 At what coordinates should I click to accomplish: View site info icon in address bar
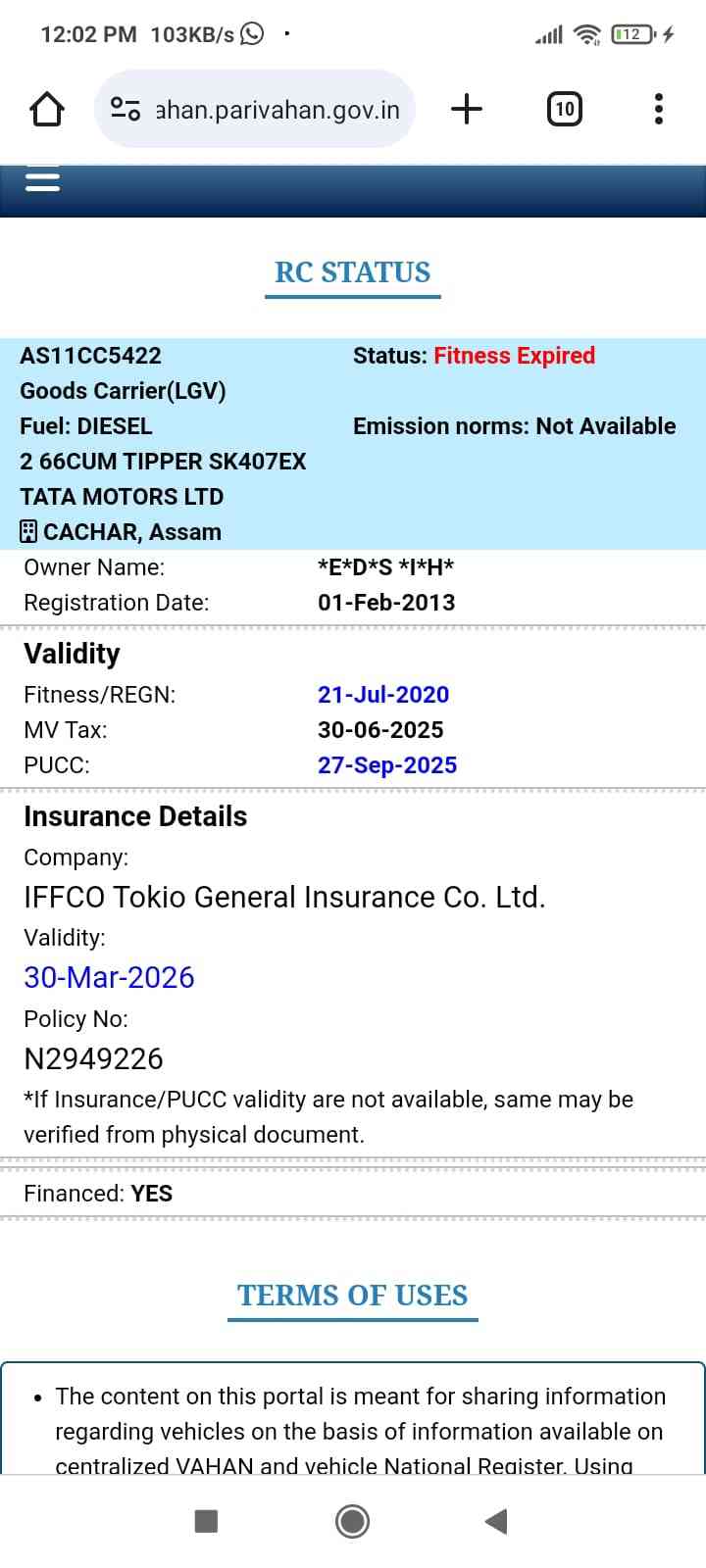(126, 109)
